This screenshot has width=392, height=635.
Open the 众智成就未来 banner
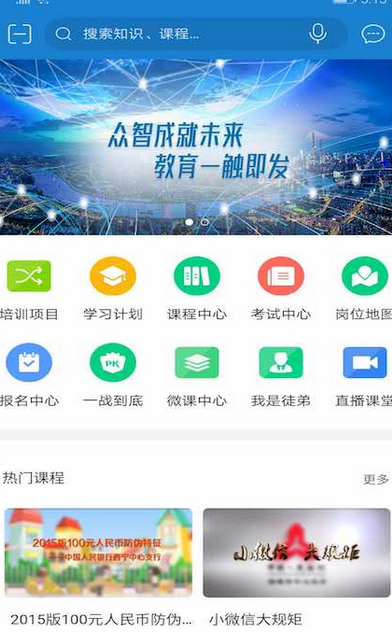(x=196, y=147)
